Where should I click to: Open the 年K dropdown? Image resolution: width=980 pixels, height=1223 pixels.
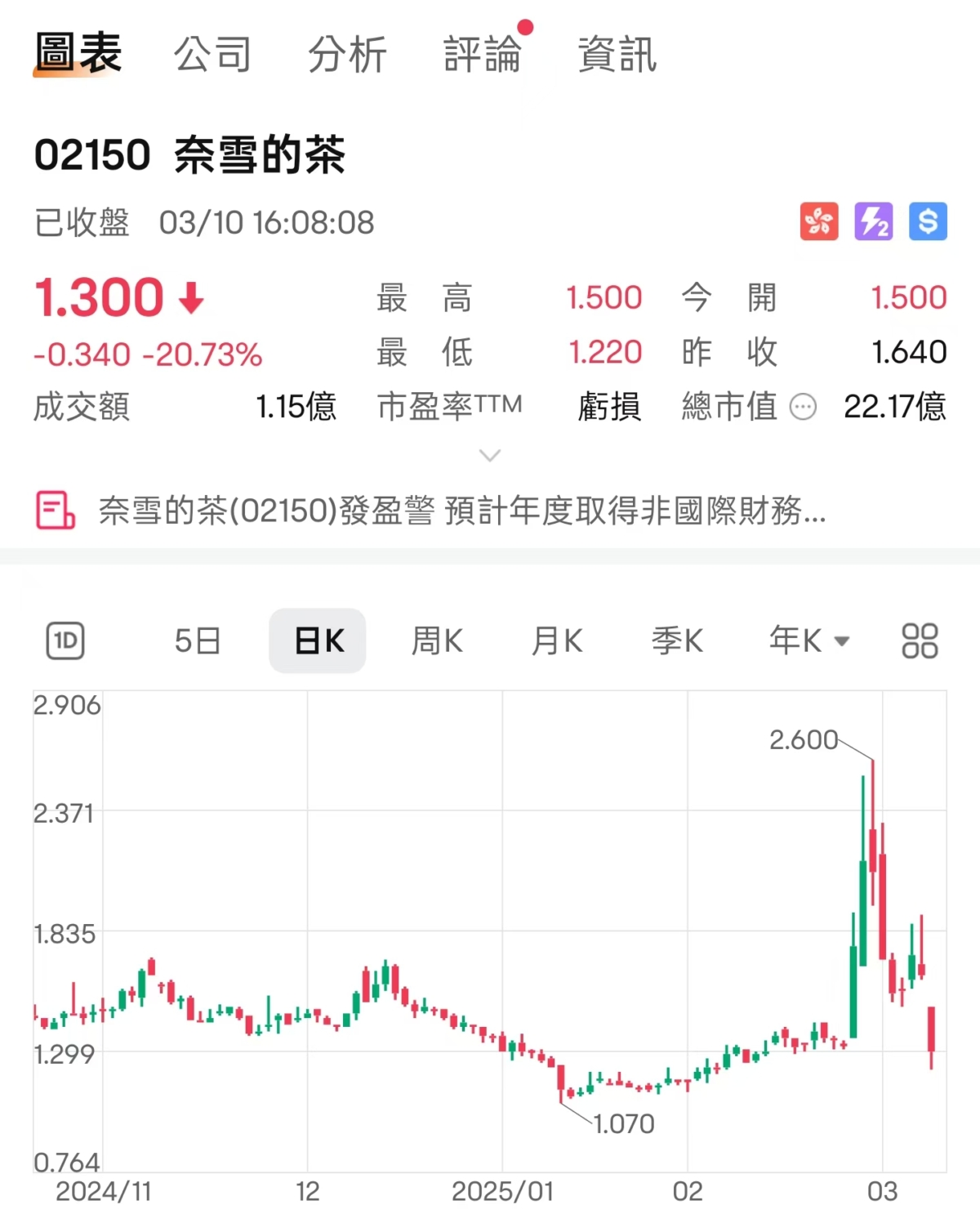[808, 641]
